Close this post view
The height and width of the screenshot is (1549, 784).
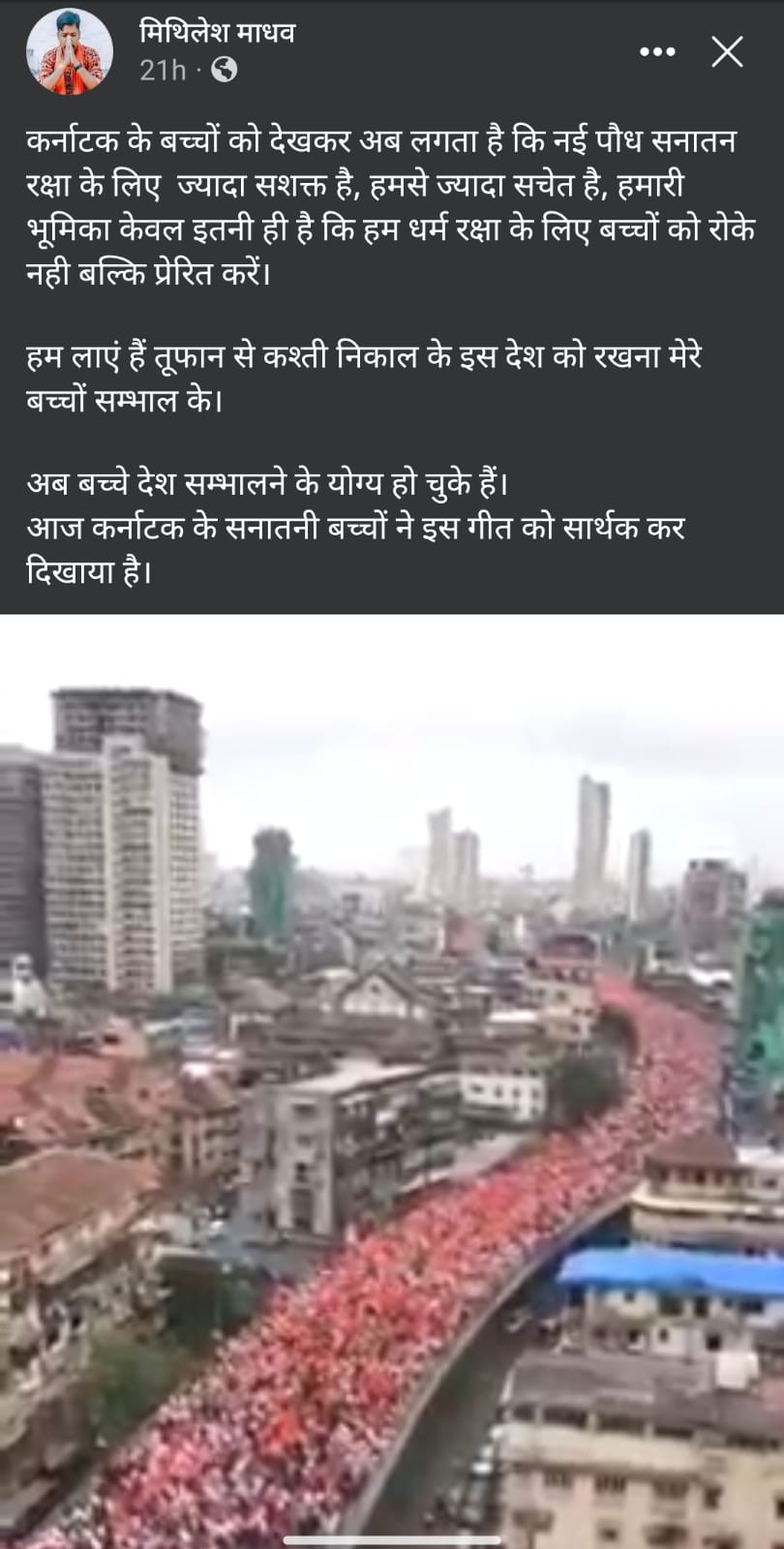pos(727,52)
